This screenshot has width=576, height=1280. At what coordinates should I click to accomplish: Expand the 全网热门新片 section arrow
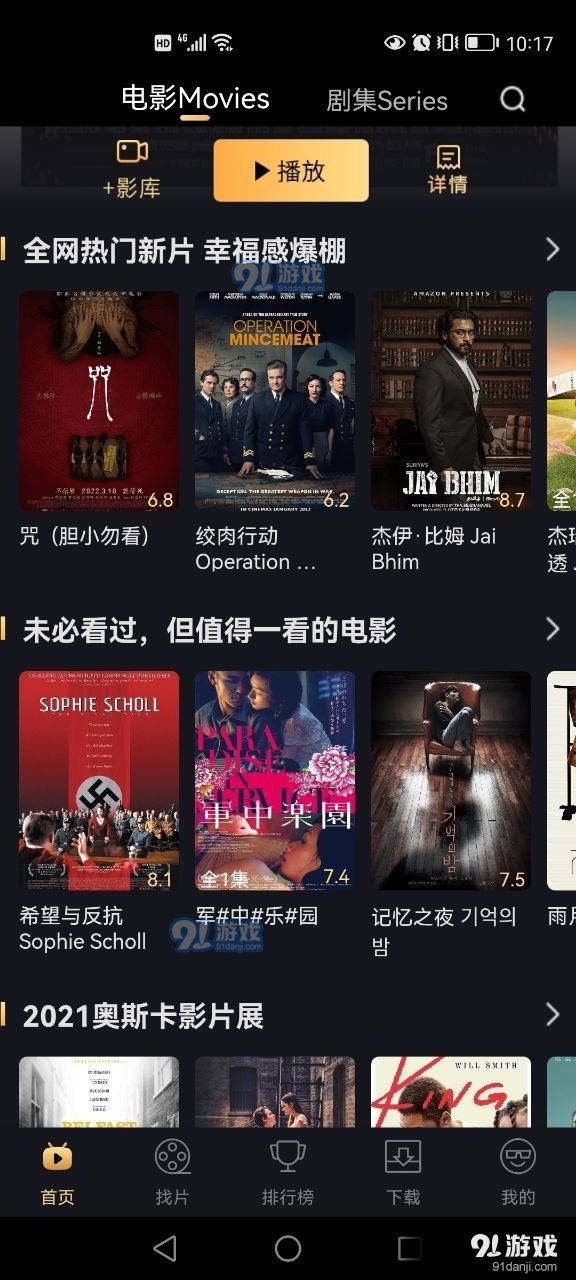pos(552,249)
